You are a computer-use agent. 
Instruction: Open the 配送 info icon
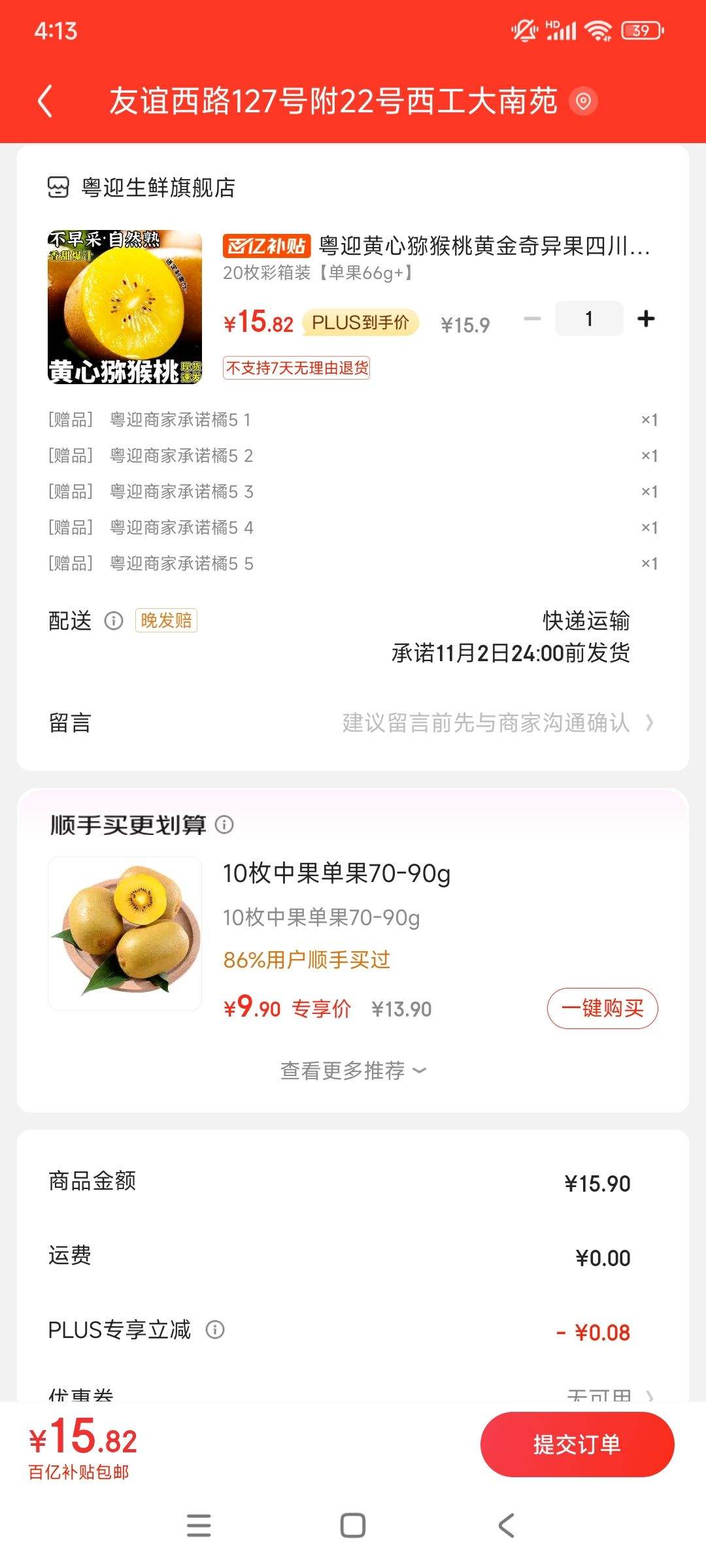[114, 621]
